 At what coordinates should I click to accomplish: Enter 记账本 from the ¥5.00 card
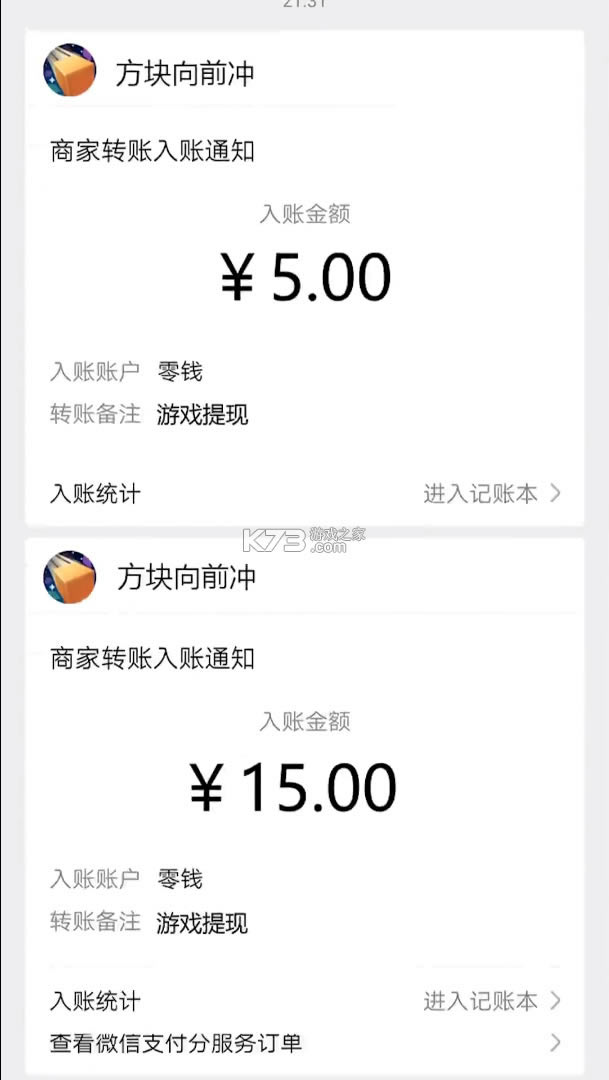(x=491, y=493)
